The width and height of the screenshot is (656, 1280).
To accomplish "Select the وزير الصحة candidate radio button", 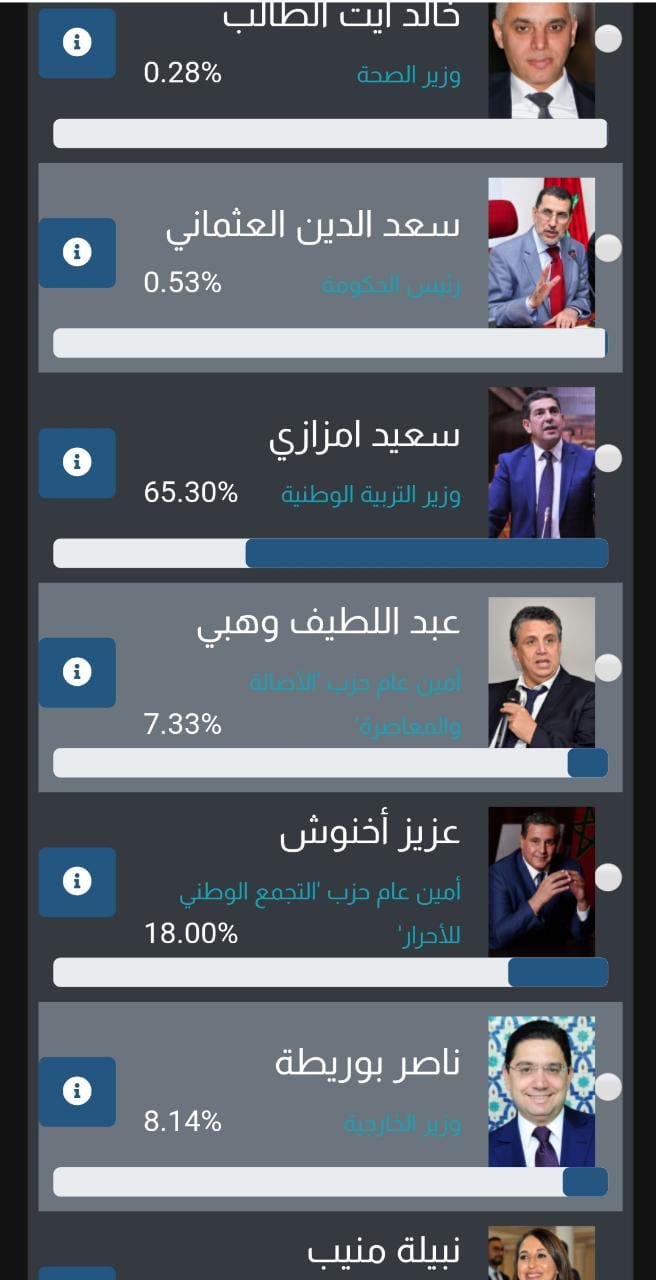I will (x=608, y=38).
